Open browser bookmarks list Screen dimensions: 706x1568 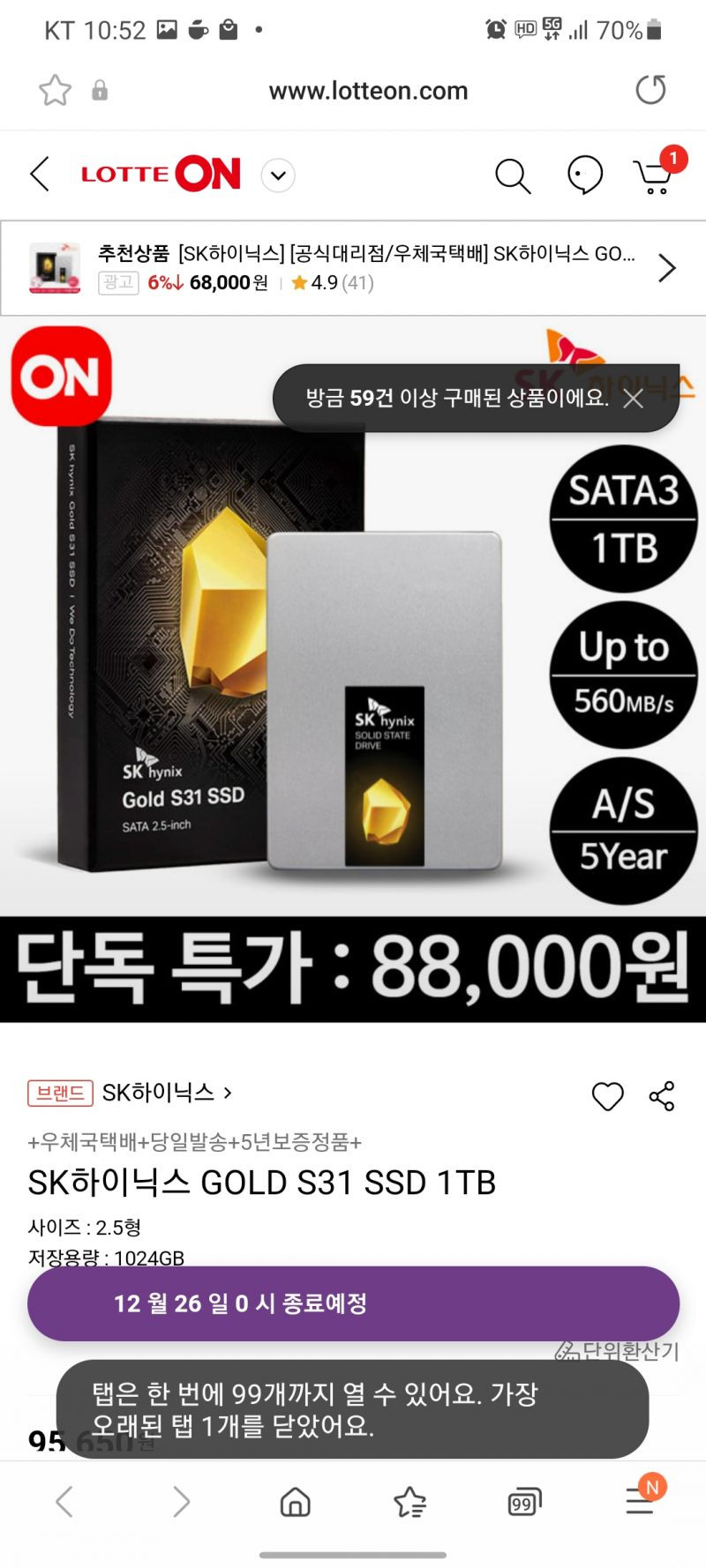coord(409,1501)
